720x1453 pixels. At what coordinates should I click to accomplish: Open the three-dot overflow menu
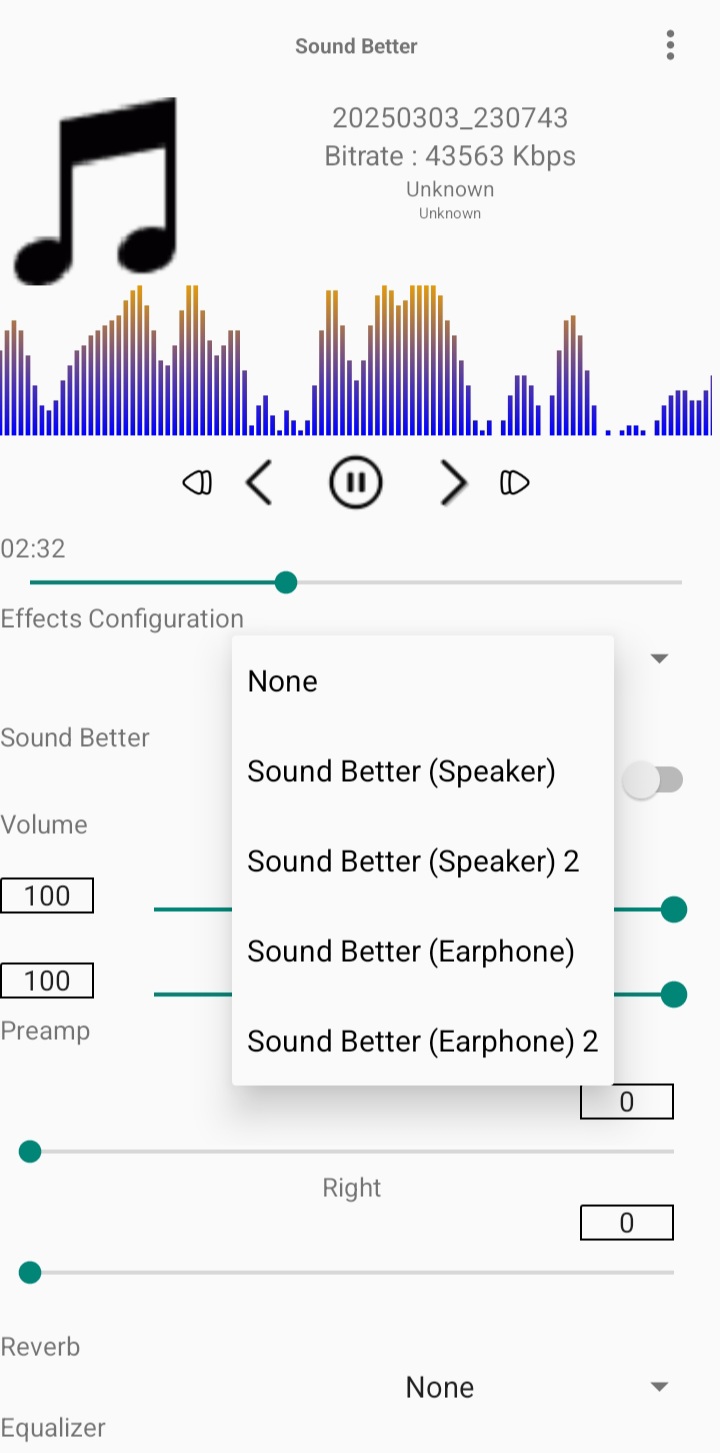click(x=669, y=45)
